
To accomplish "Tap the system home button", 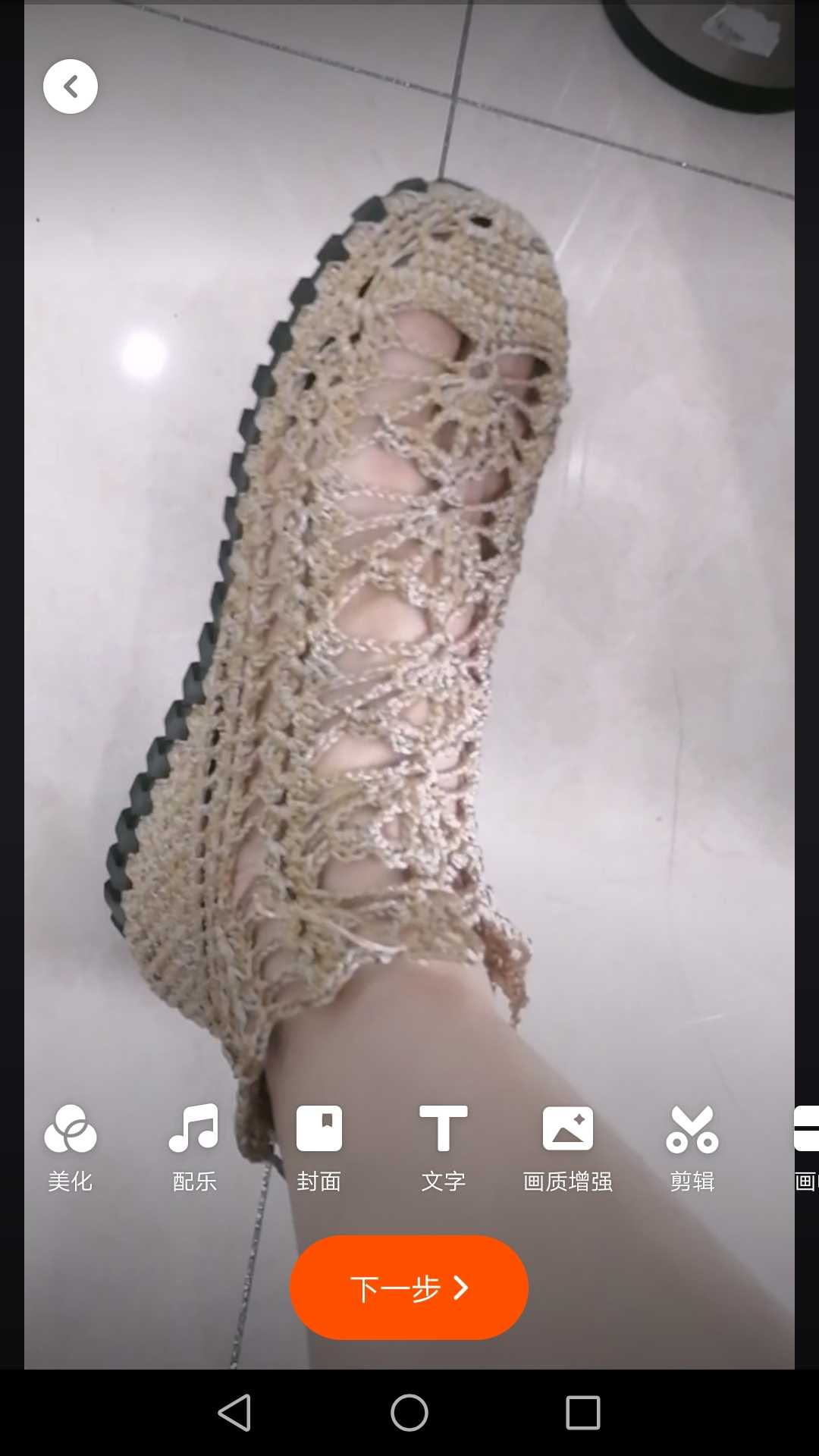I will [409, 1413].
